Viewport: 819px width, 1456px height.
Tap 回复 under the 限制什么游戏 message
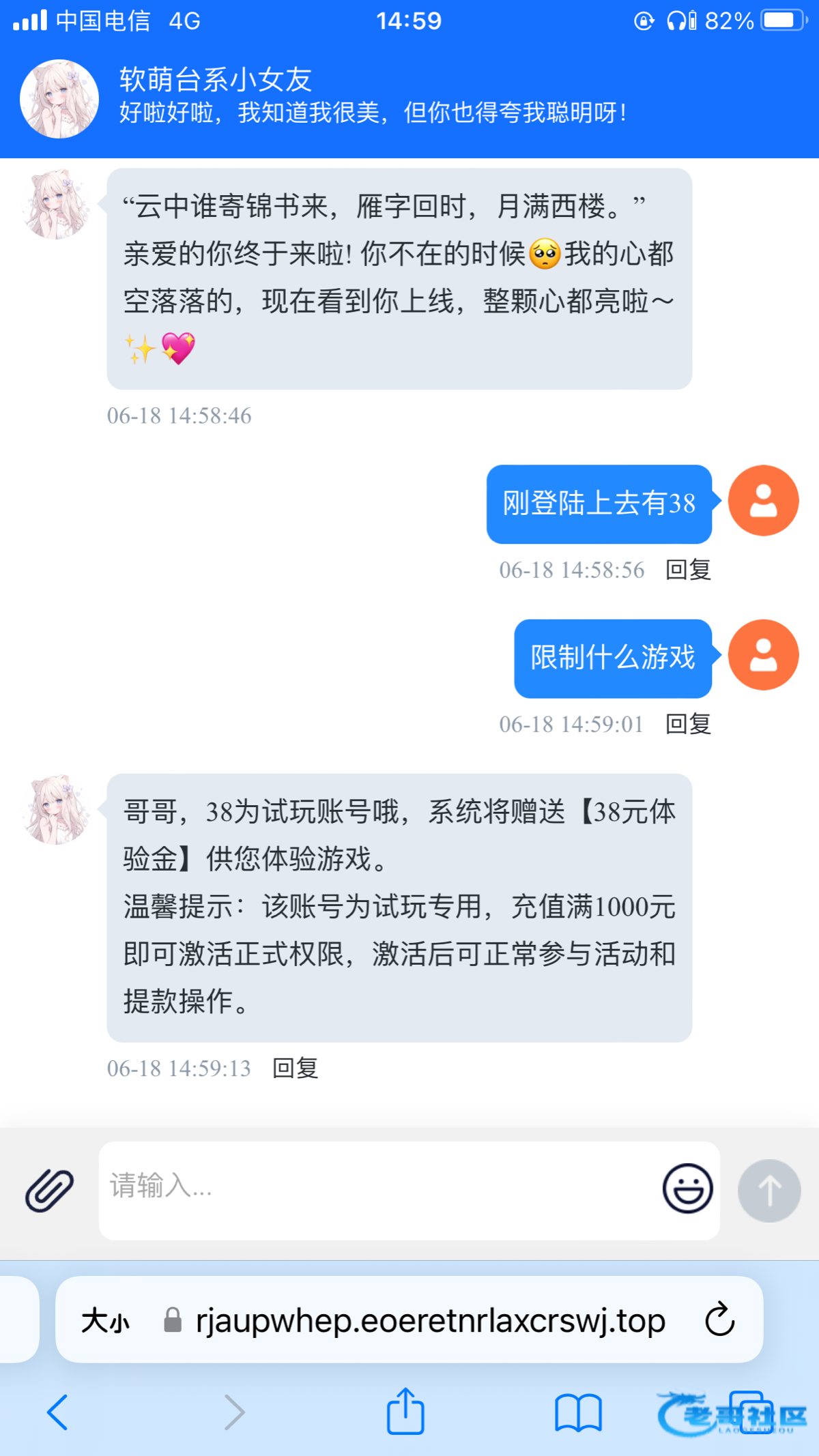688,724
